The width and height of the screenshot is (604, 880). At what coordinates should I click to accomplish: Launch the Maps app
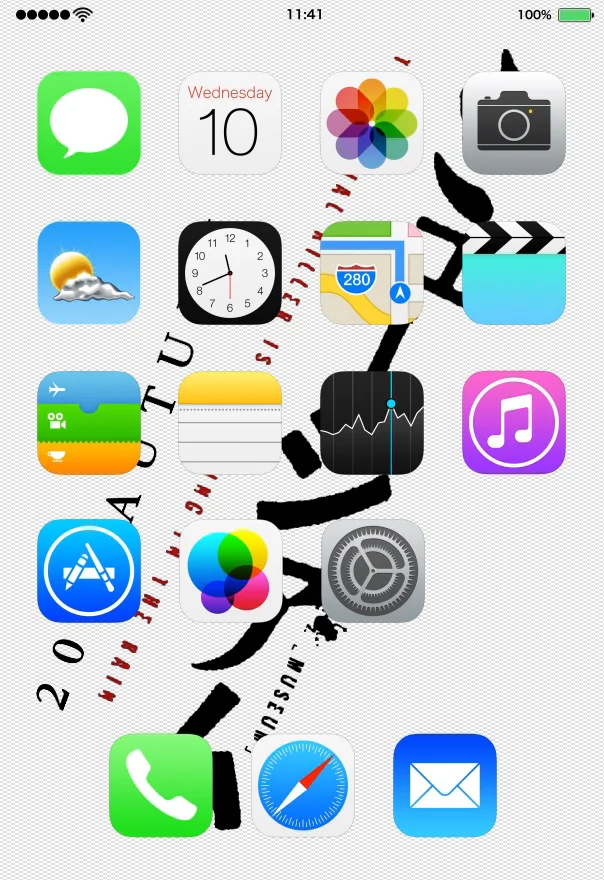[x=372, y=273]
